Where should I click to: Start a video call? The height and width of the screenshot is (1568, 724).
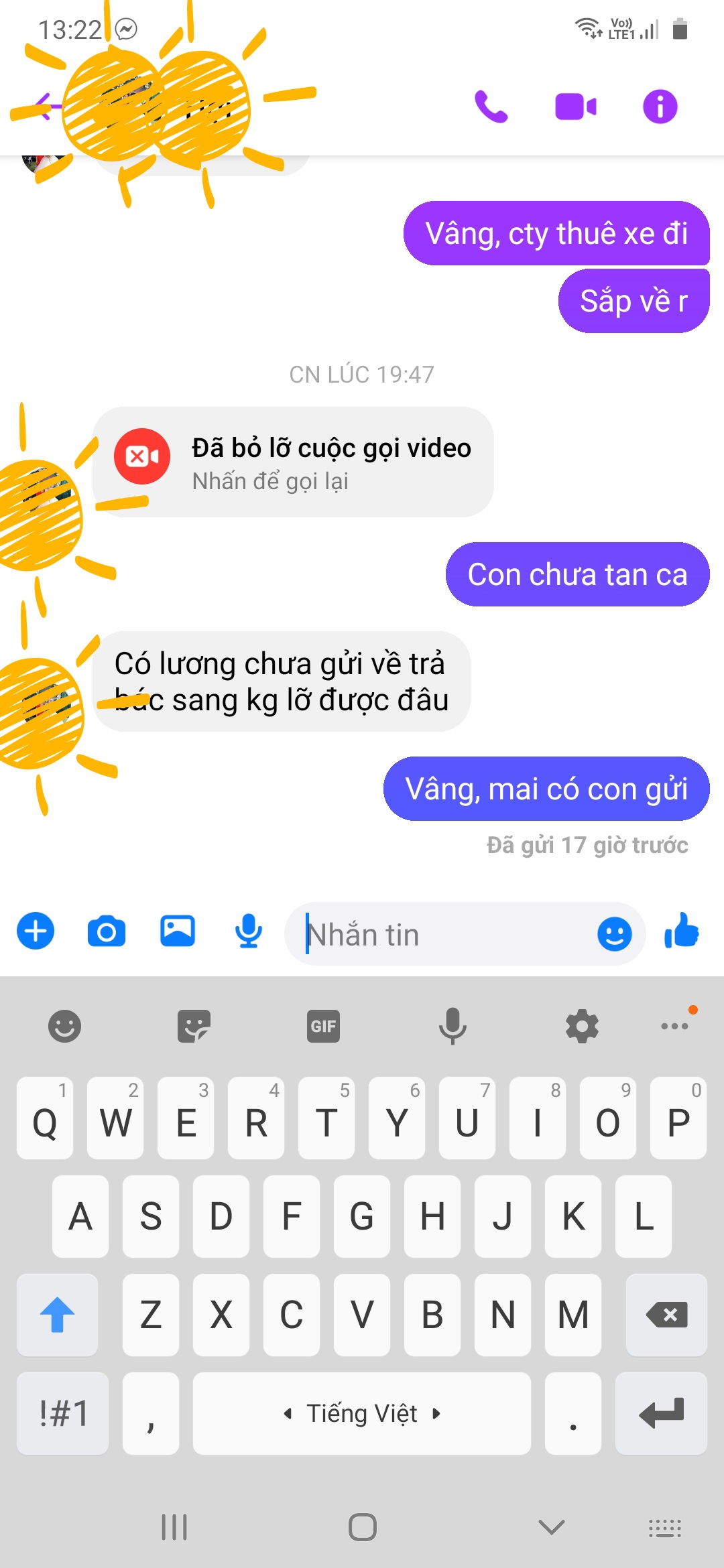tap(575, 107)
